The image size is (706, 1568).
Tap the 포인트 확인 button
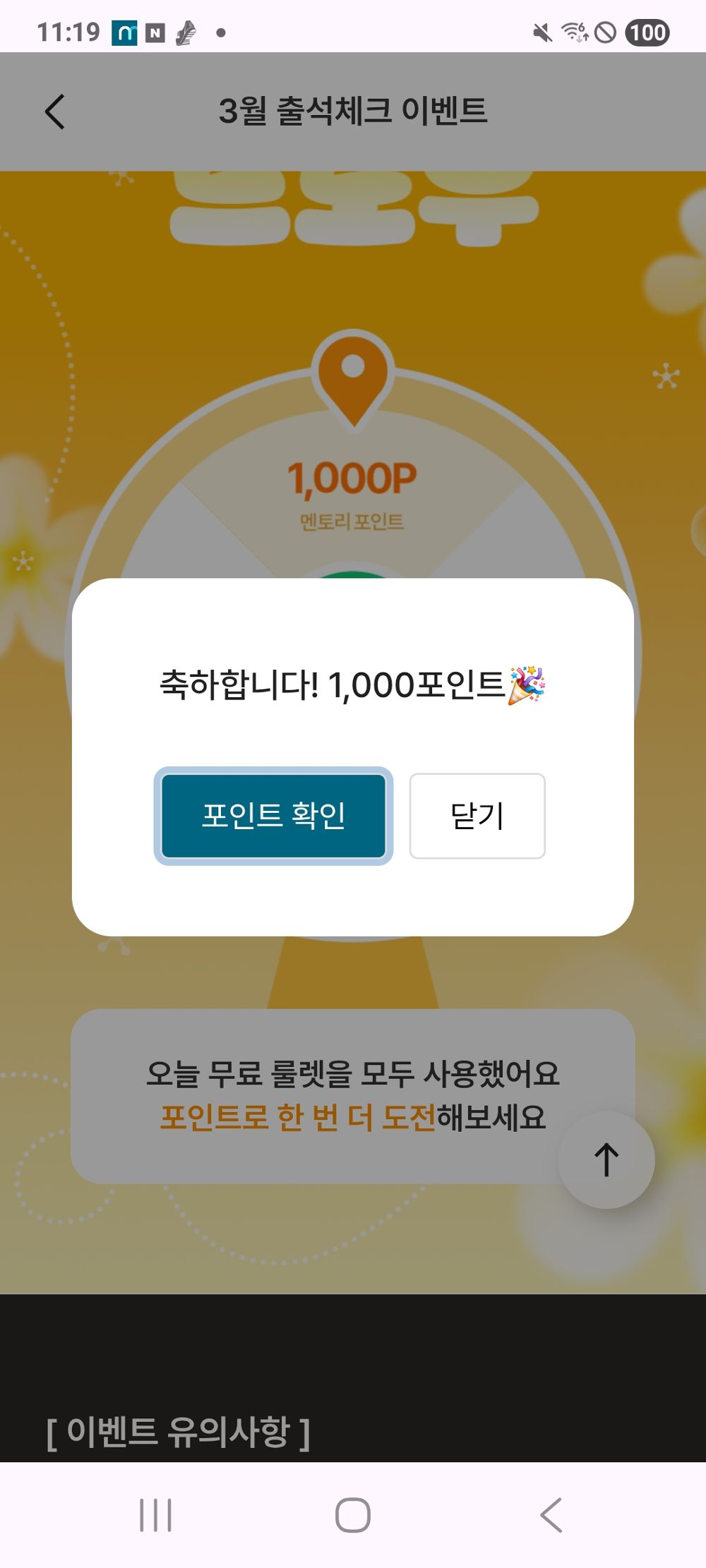(x=274, y=816)
